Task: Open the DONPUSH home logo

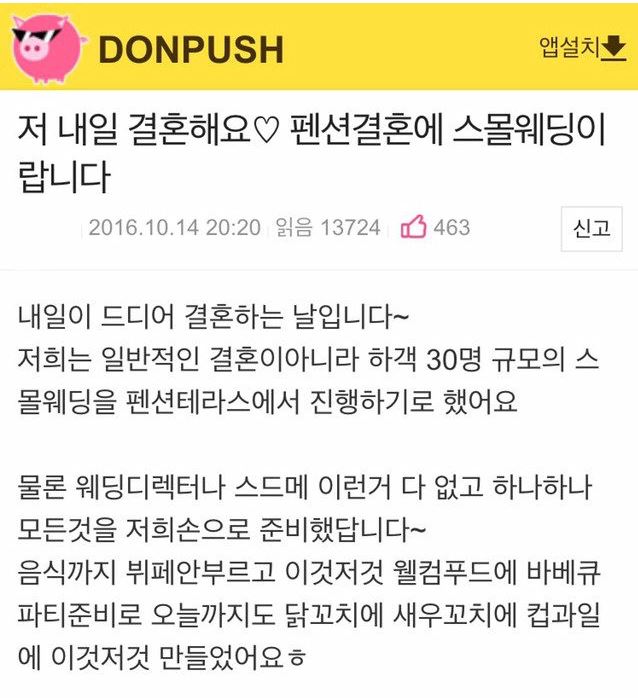Action: tap(150, 47)
